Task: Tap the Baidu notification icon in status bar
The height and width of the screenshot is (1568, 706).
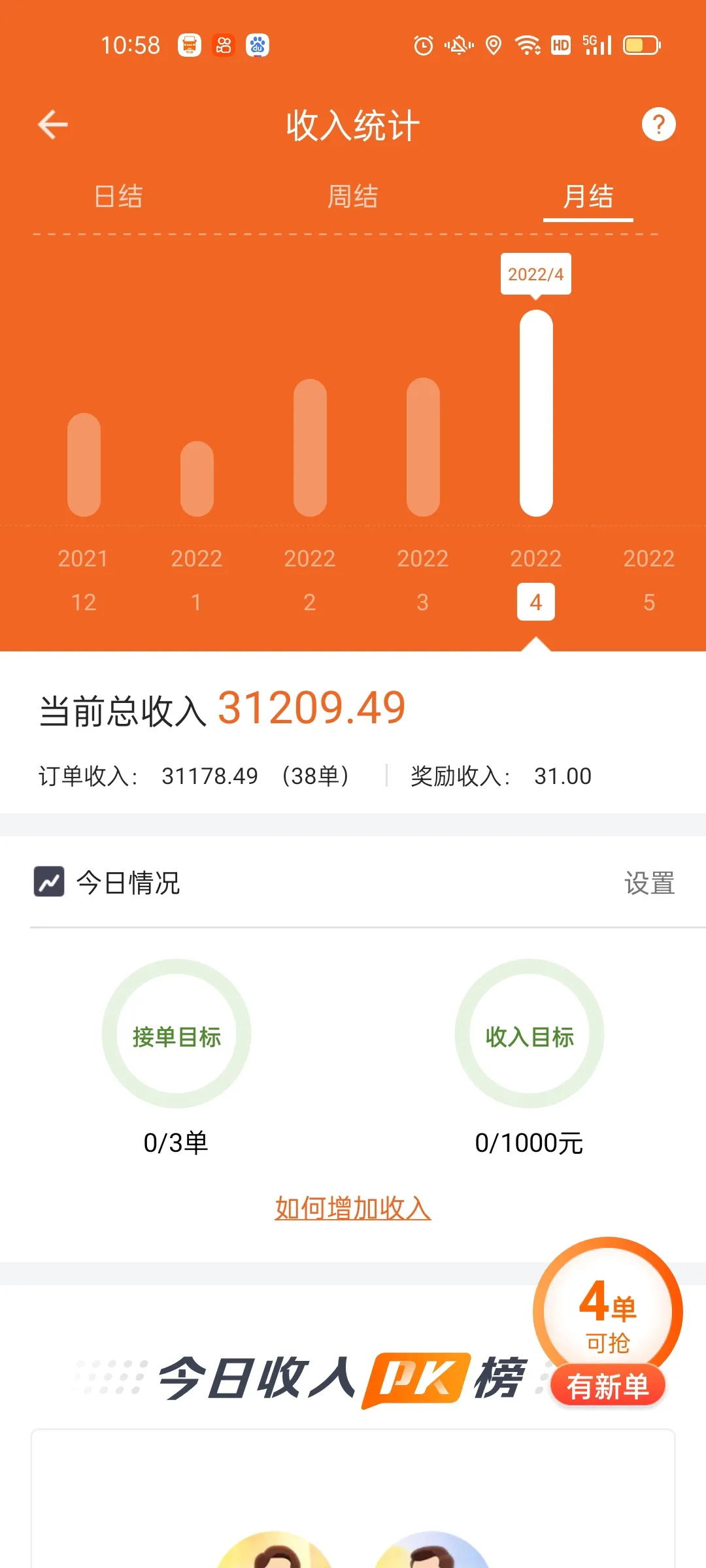Action: (x=258, y=44)
